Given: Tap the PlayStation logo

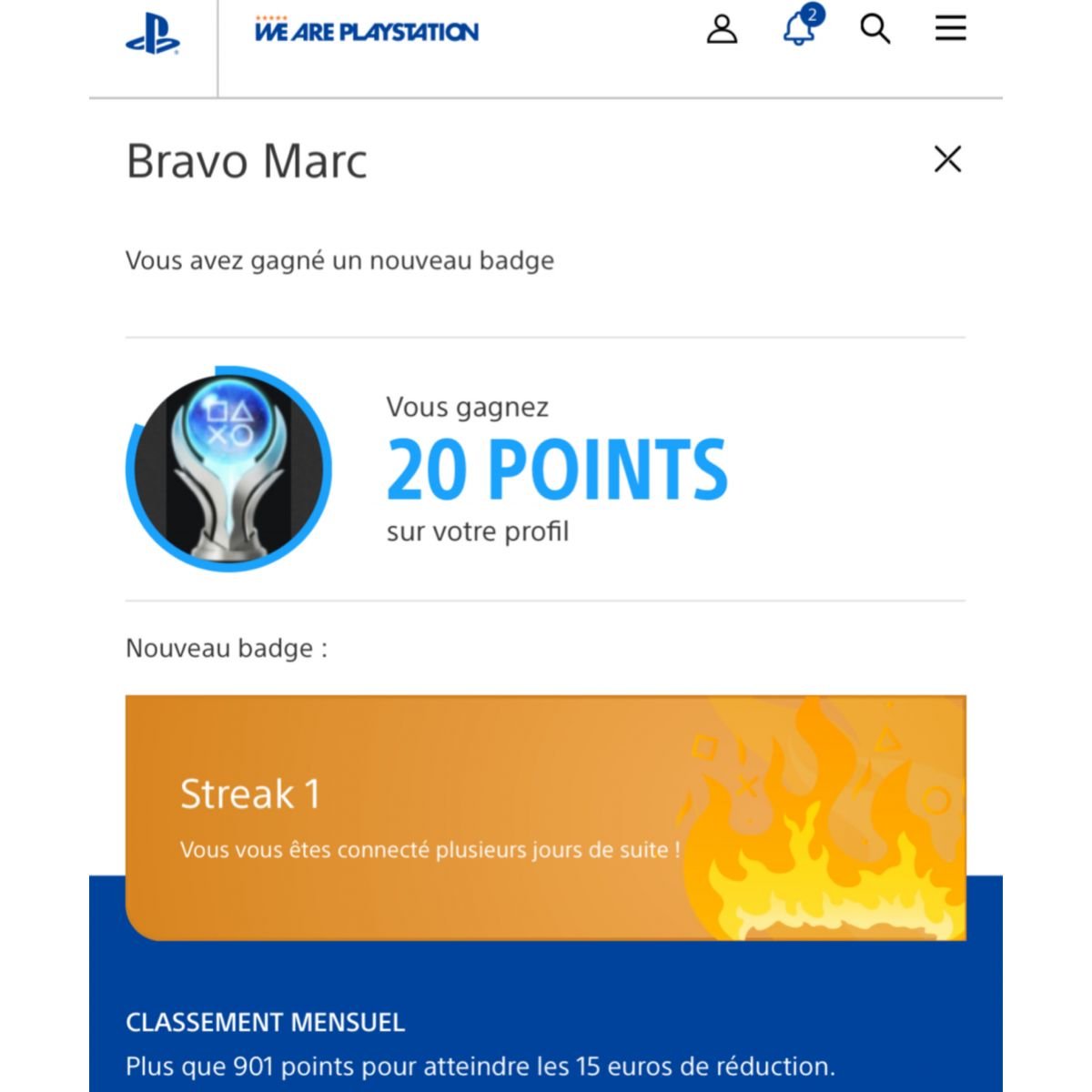Looking at the screenshot, I should [153, 35].
